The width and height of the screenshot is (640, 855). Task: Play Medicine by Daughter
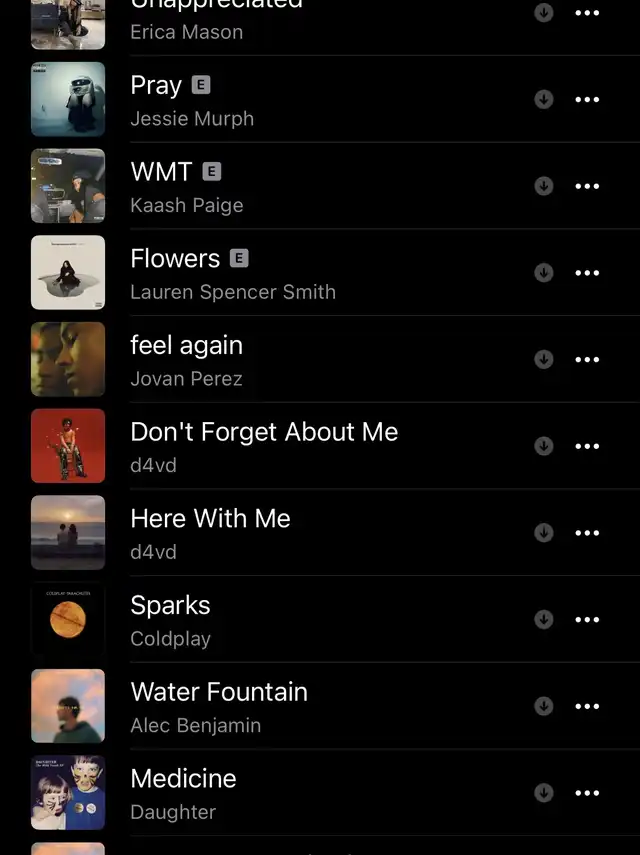[x=300, y=793]
